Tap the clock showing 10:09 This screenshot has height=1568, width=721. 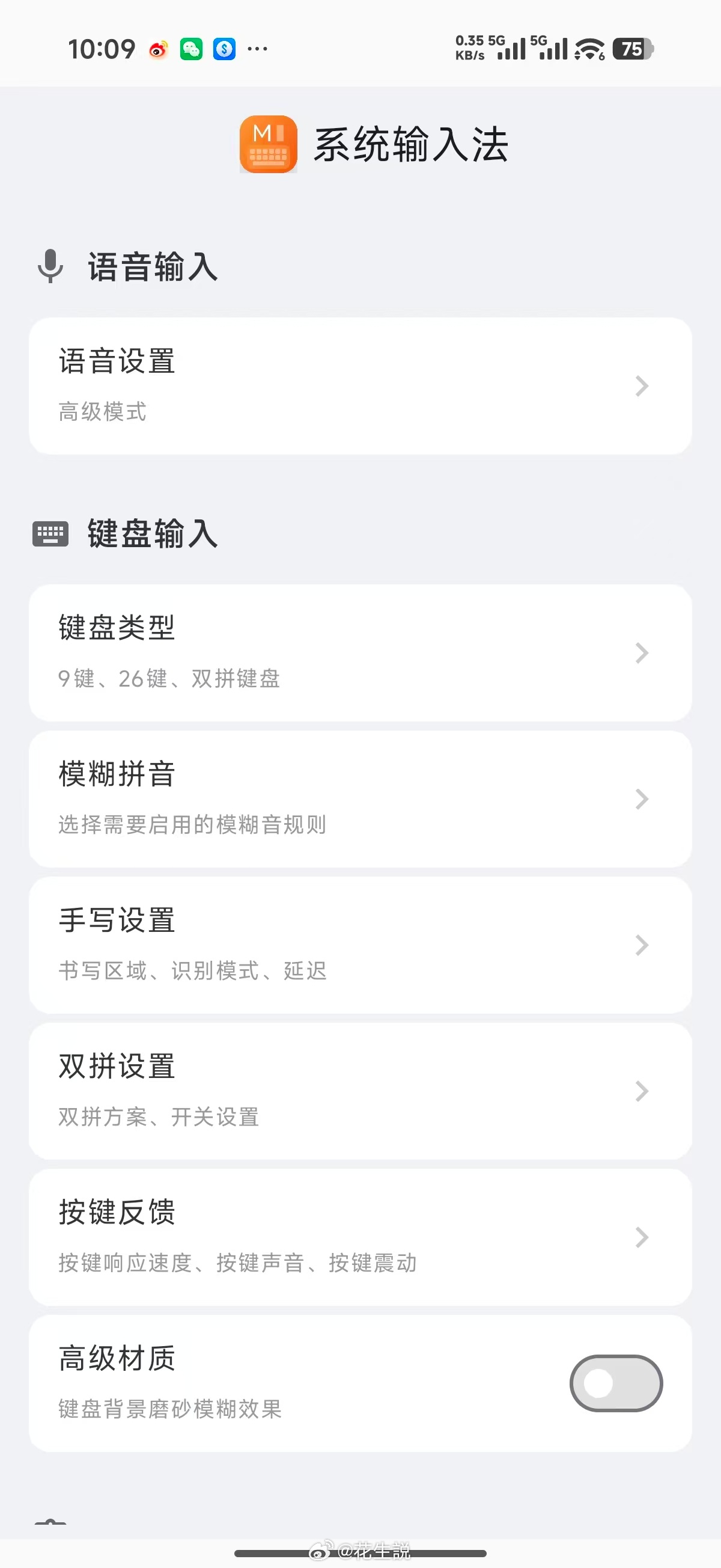pyautogui.click(x=101, y=49)
